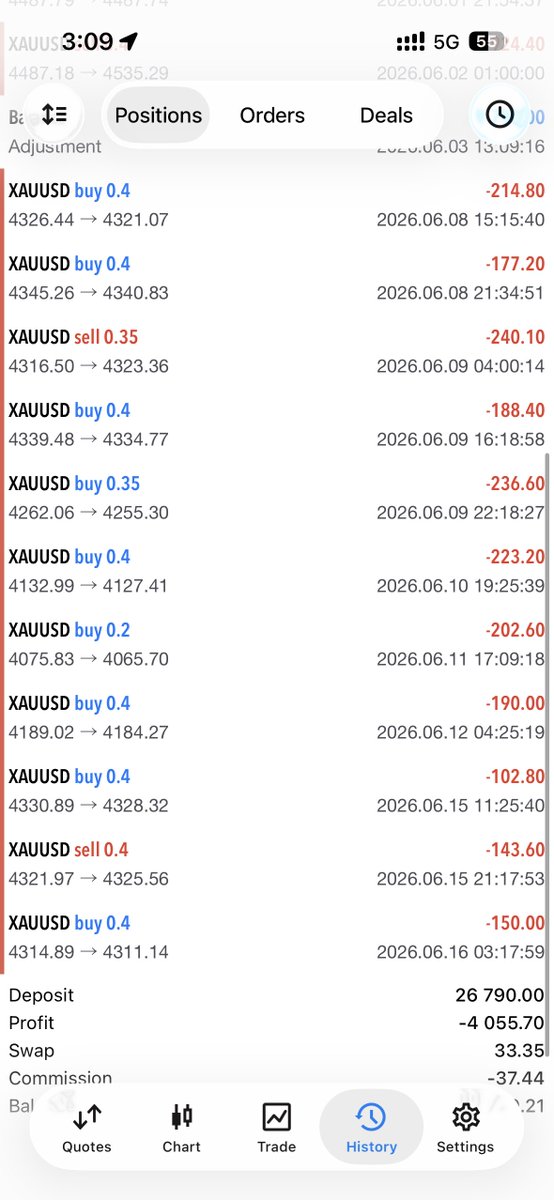
Task: Expand the XAUUSD sell 0.35 trade at -240.10
Action: (x=277, y=352)
